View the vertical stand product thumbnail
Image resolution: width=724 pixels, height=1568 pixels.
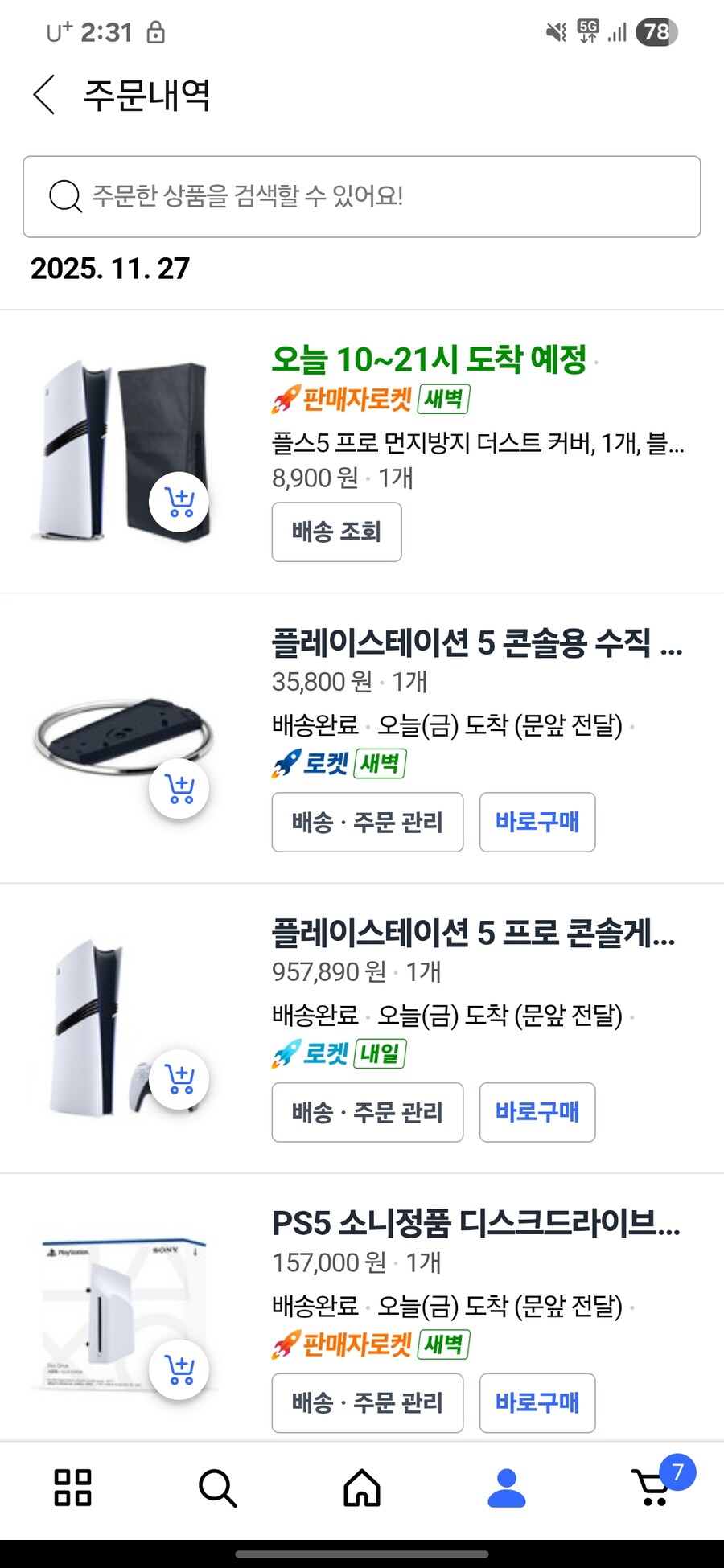(121, 732)
